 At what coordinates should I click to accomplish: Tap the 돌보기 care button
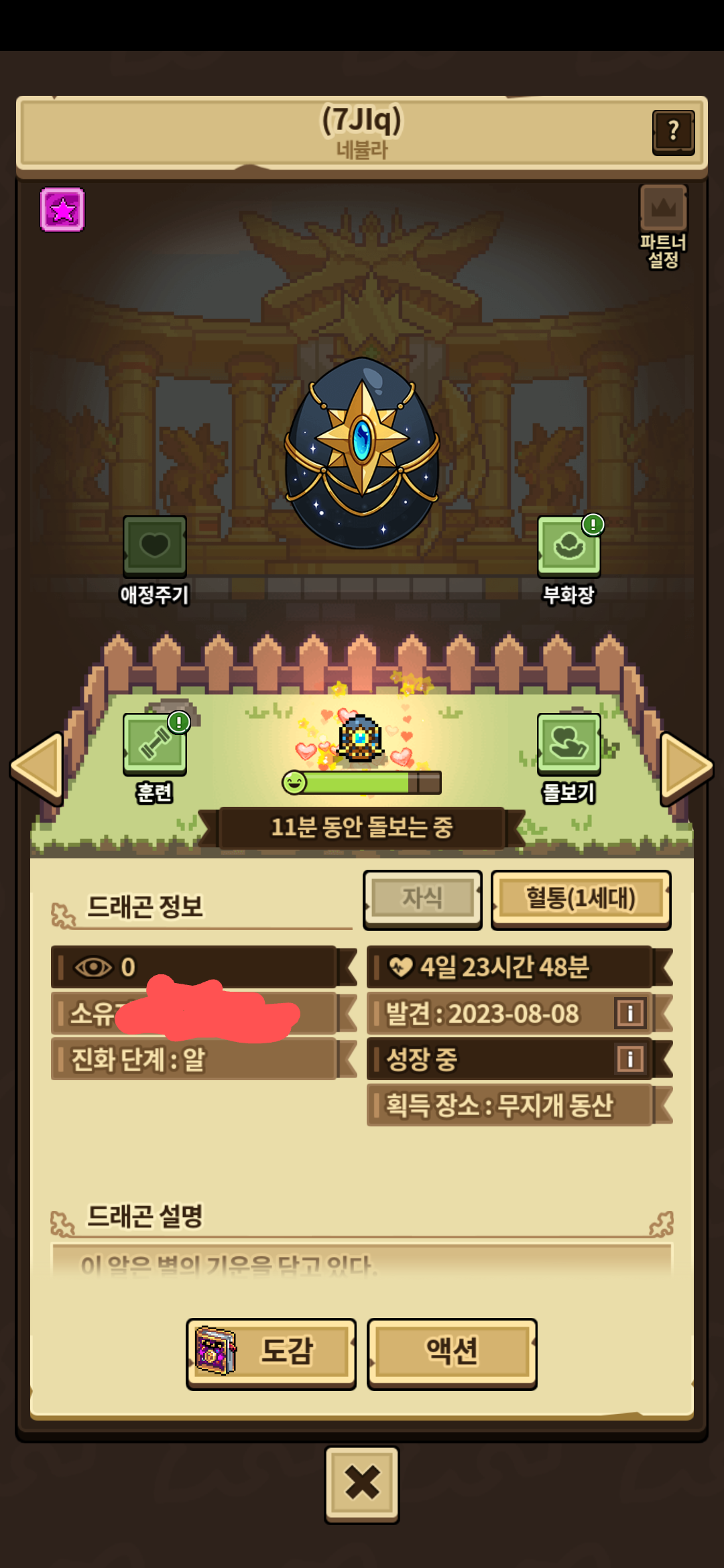569,744
